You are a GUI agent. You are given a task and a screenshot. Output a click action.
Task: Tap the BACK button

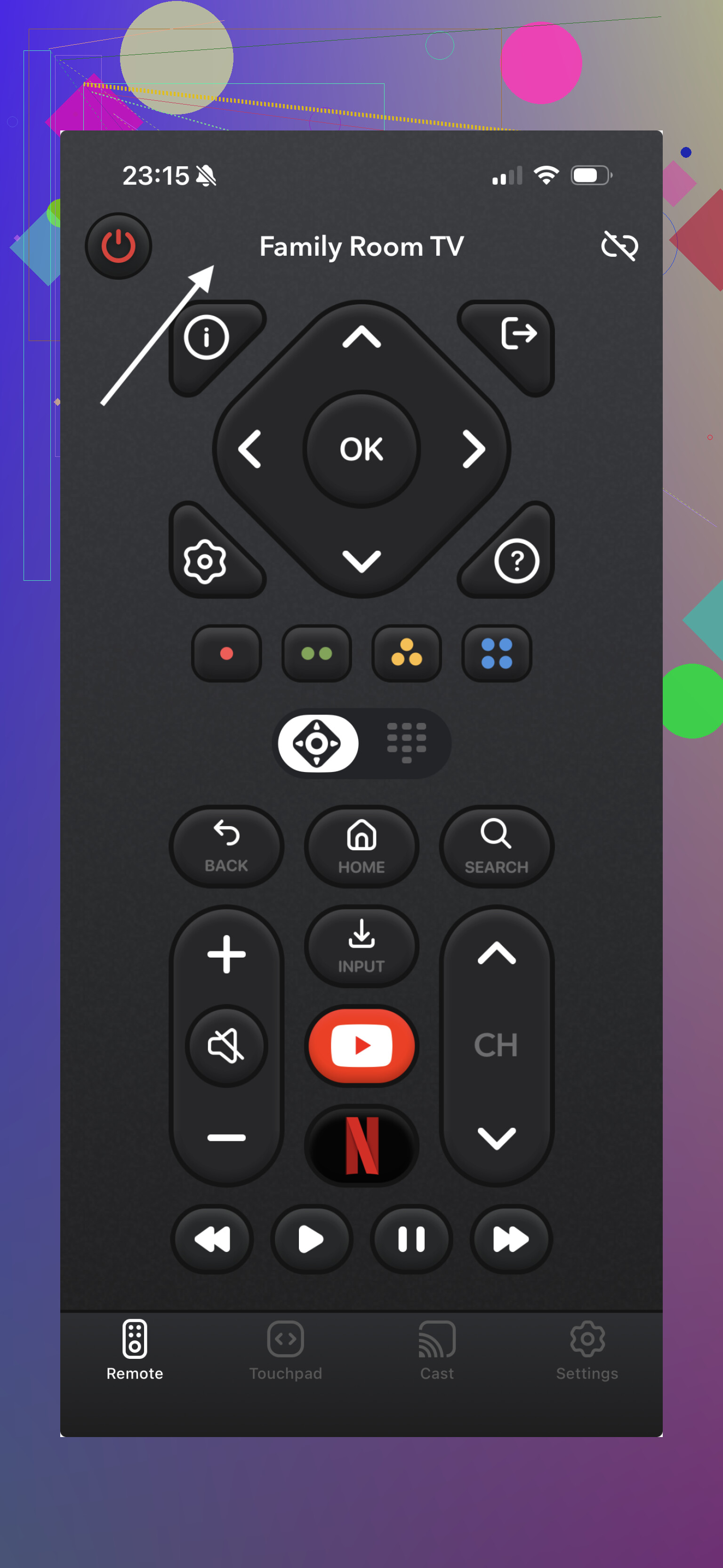pos(226,847)
